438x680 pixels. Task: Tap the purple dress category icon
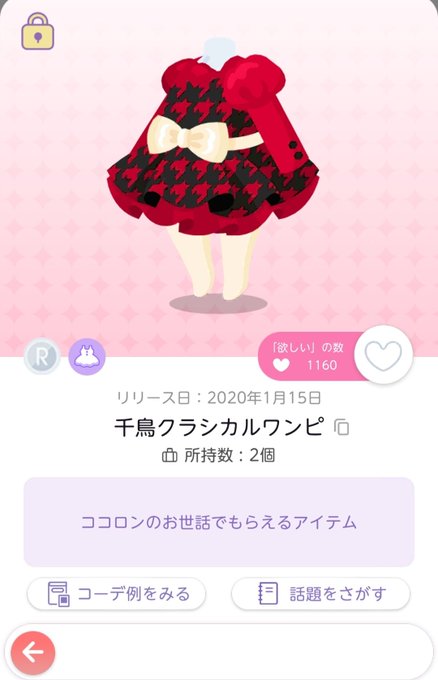point(87,357)
